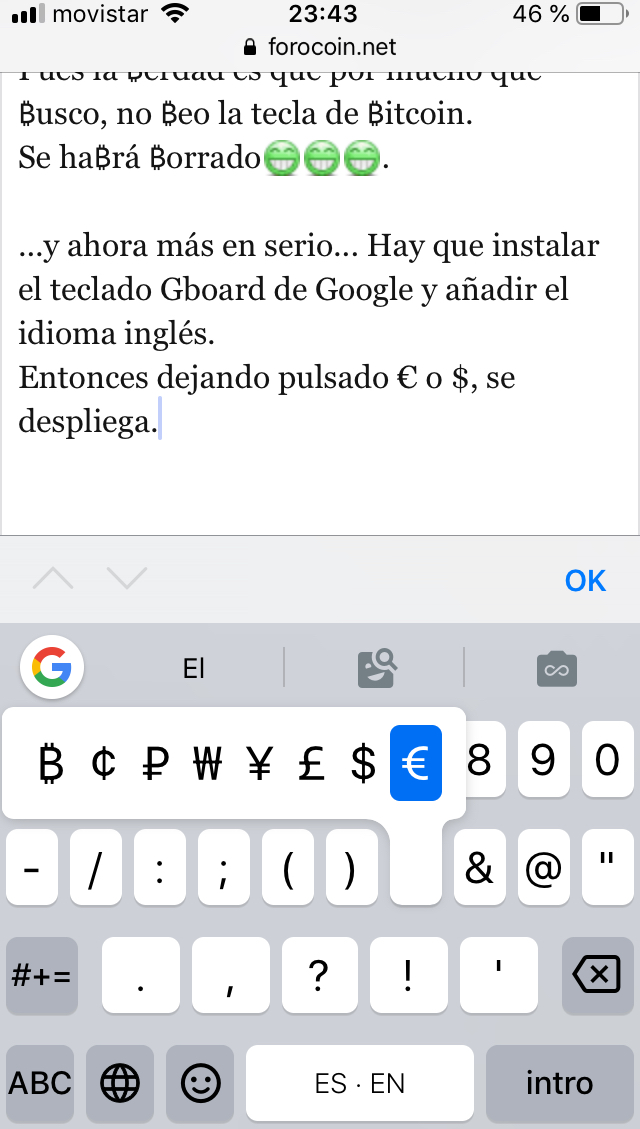The height and width of the screenshot is (1129, 640).
Task: Insert the suggested word "El"
Action: [194, 669]
